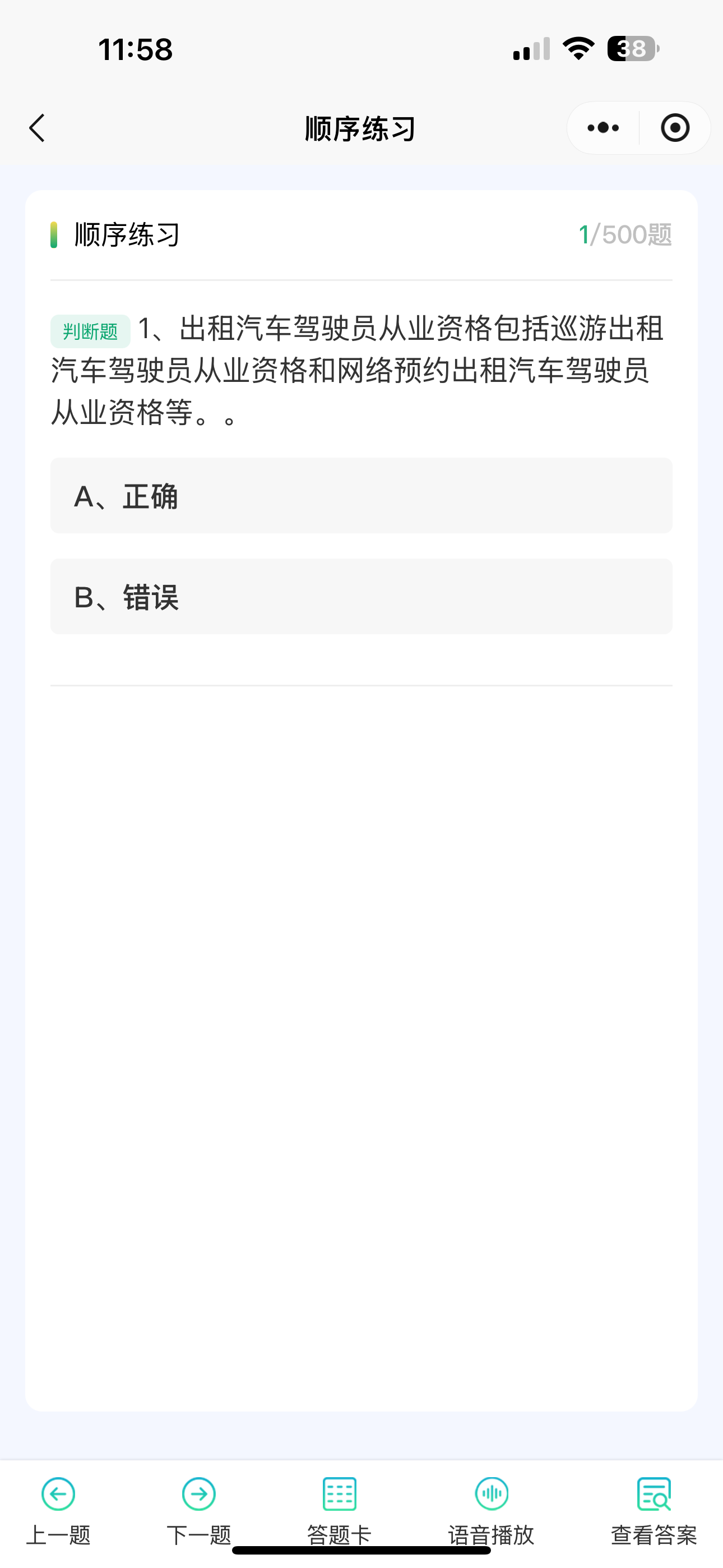Select answer A、正确
Screen dimensions: 723x1568
click(361, 496)
